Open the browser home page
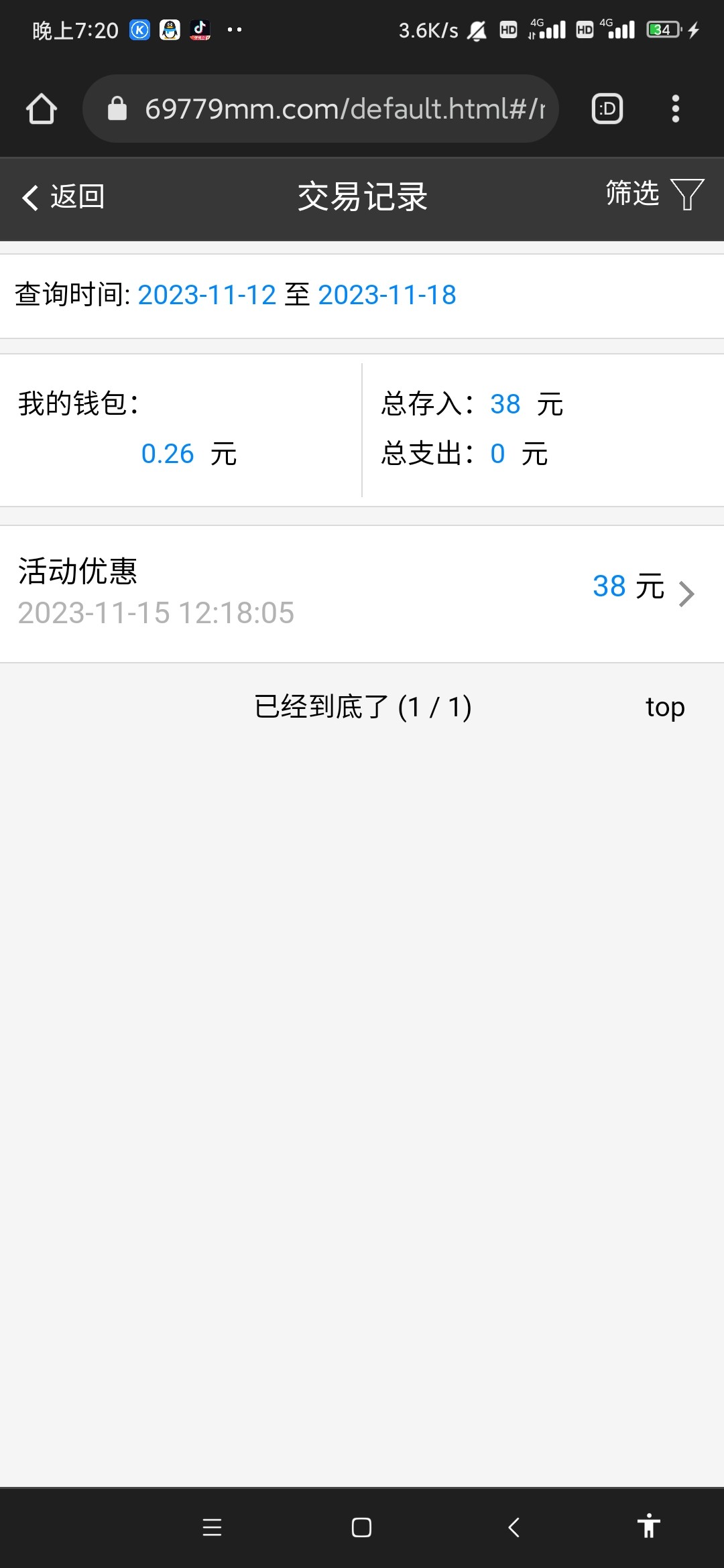Screen dimensions: 724x1568 pos(42,109)
